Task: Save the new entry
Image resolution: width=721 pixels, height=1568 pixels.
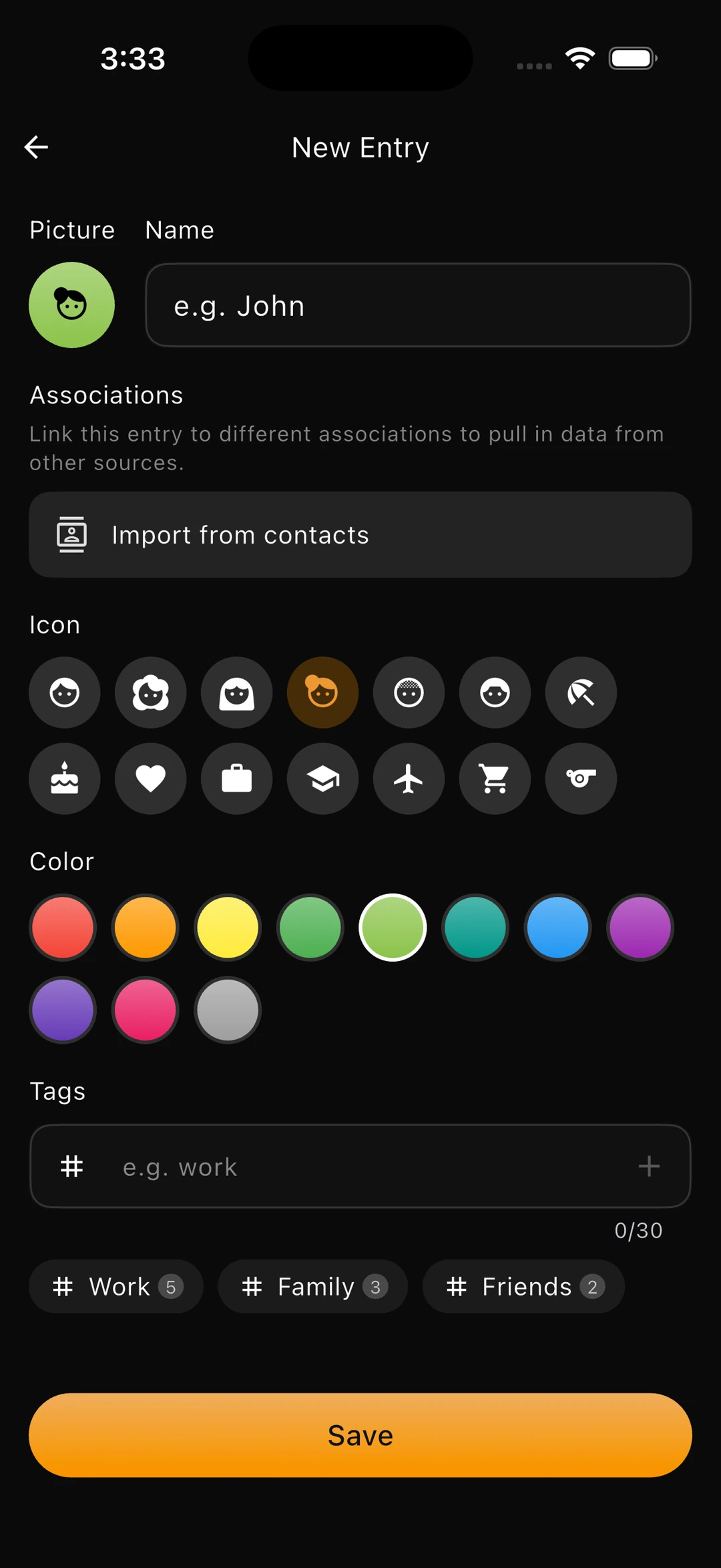Action: (x=360, y=1435)
